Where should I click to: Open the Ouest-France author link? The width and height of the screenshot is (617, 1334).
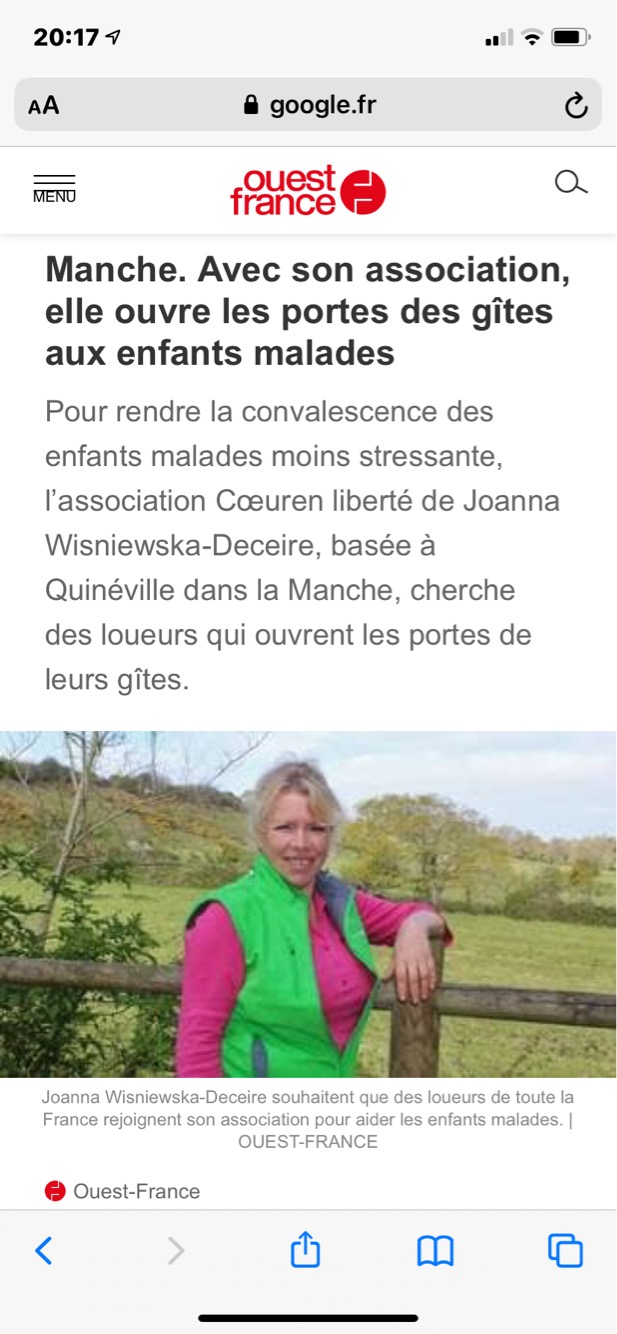[122, 1191]
